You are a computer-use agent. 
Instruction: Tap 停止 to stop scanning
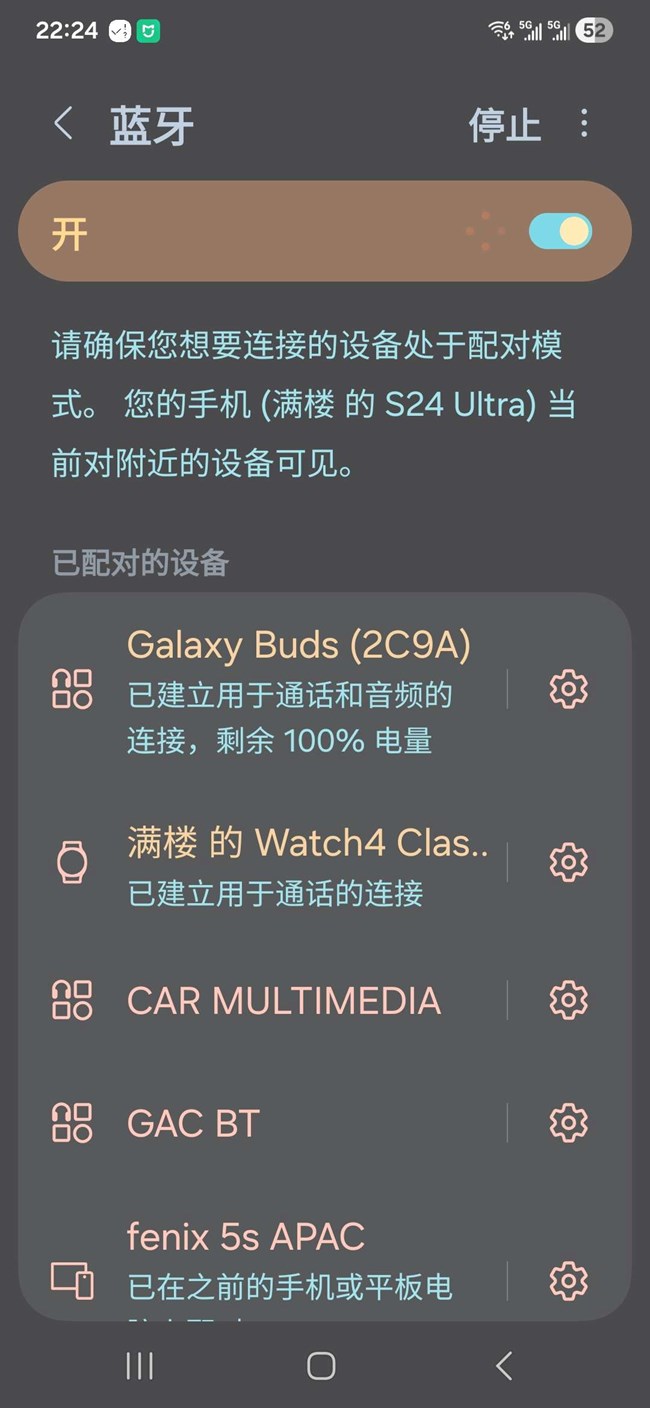pos(505,126)
